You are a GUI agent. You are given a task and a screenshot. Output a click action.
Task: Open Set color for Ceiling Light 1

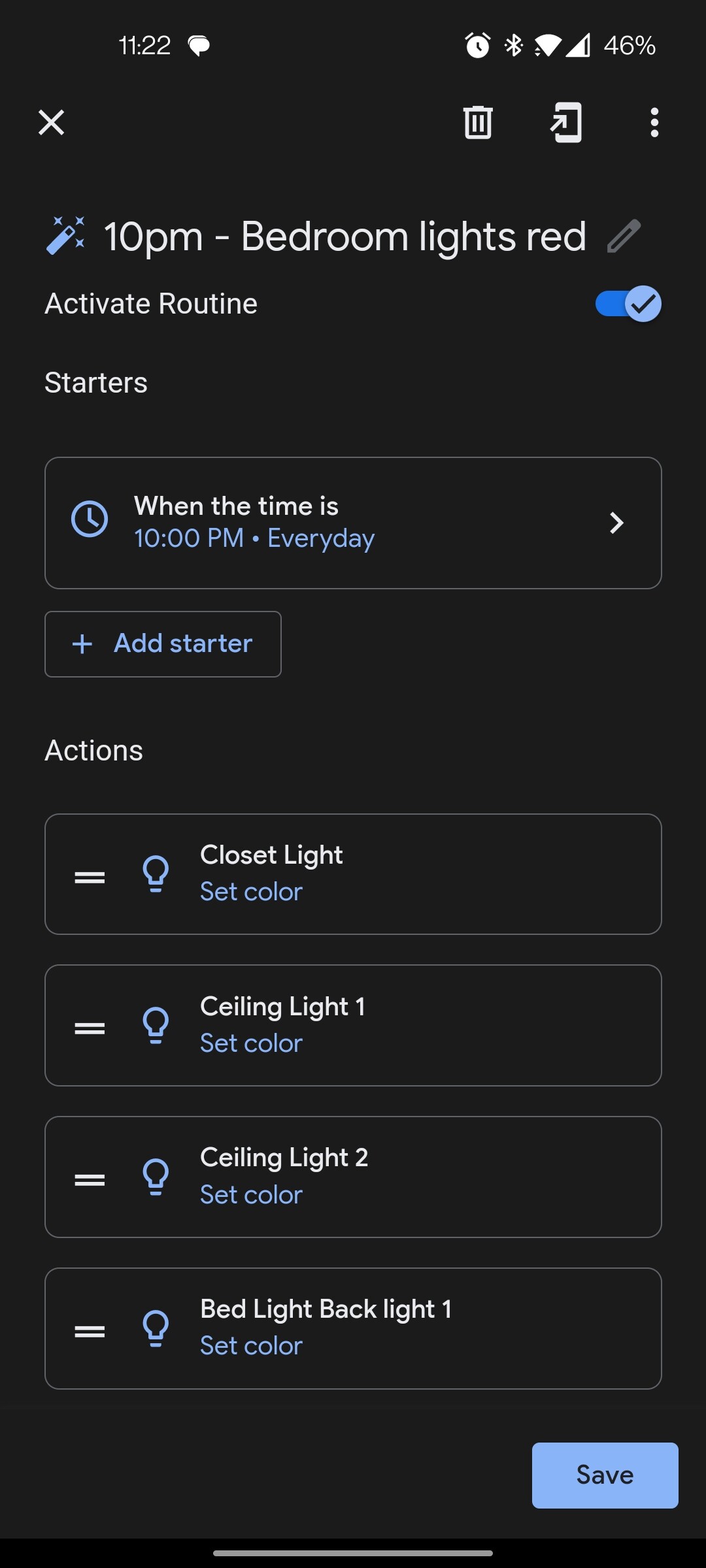coord(353,1026)
